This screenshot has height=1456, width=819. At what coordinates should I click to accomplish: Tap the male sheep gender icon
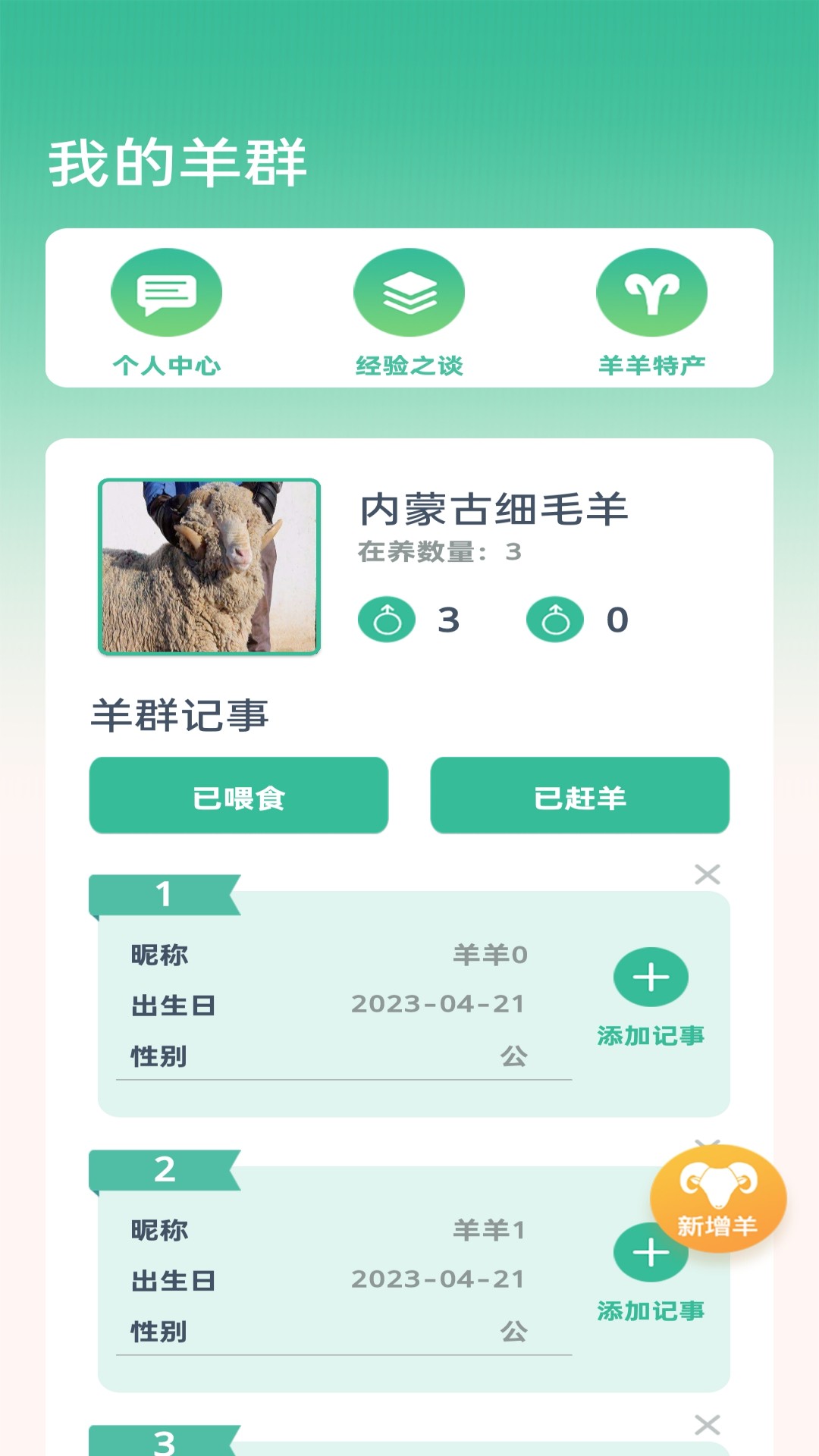[x=388, y=620]
